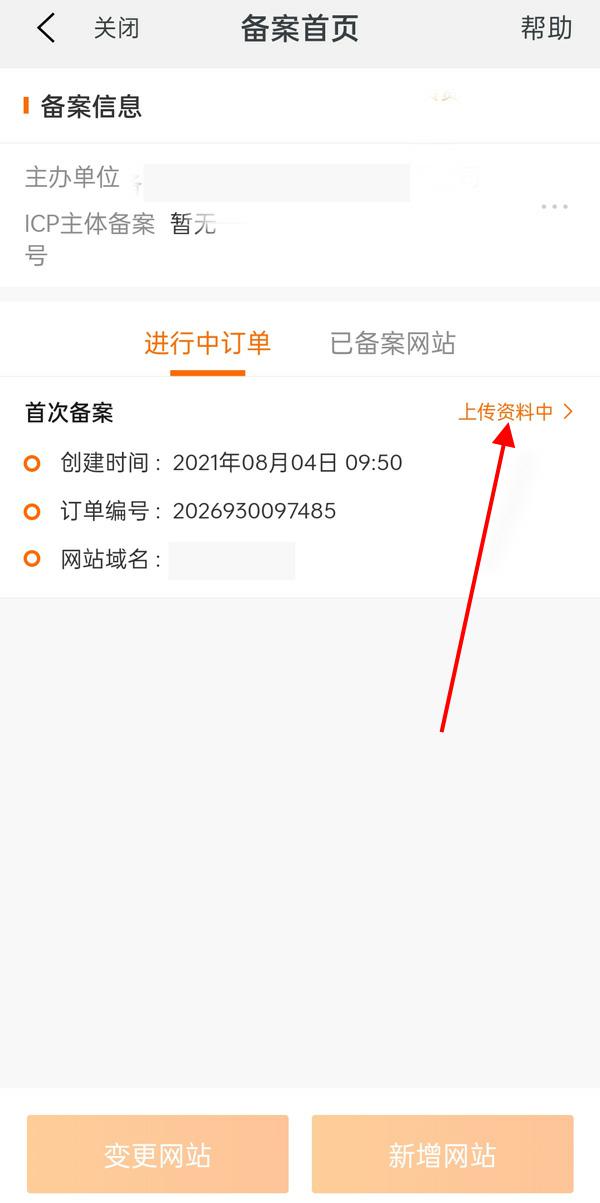Switch to 已备案网站 tab
This screenshot has height=1203, width=600.
(392, 344)
